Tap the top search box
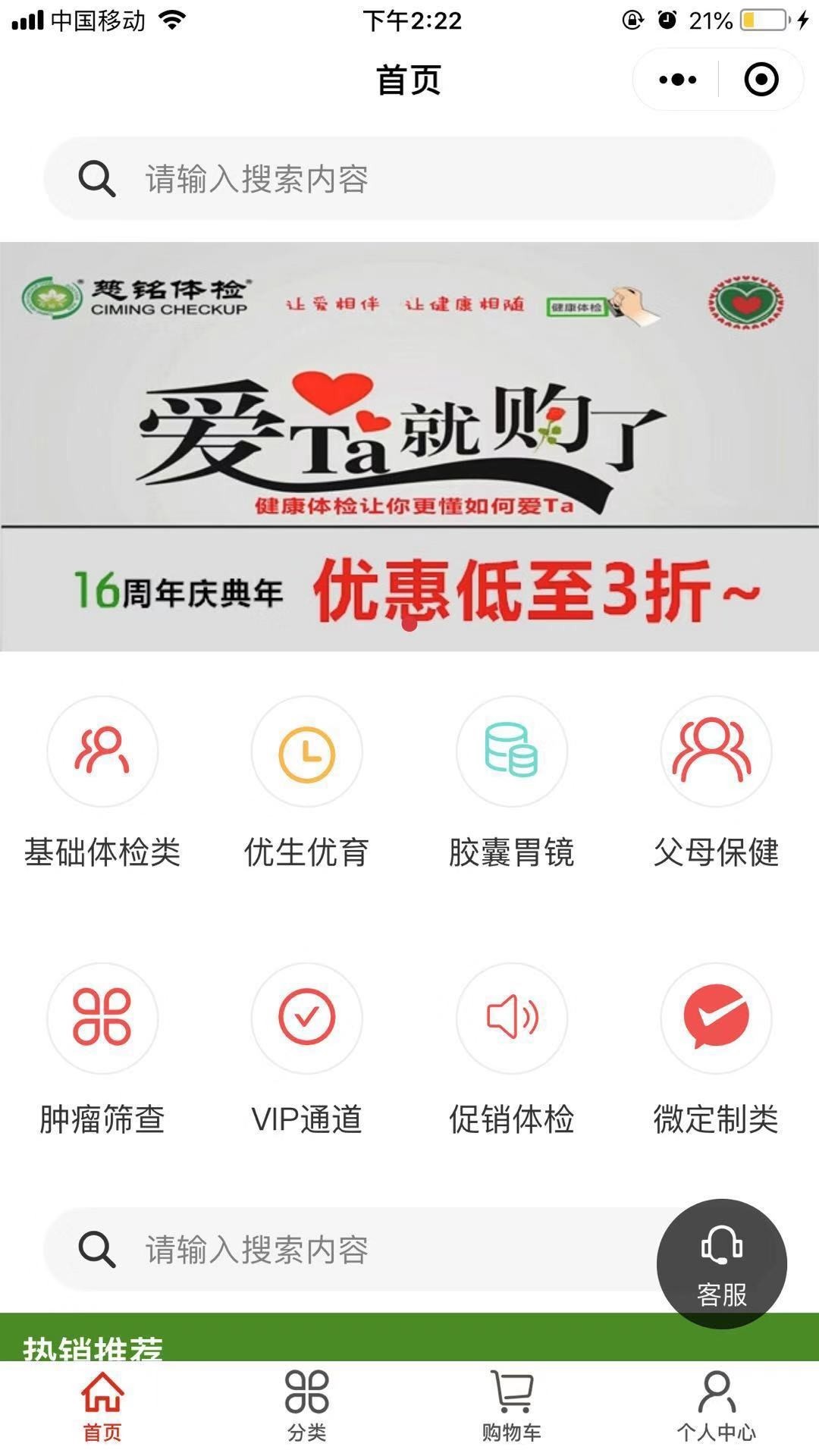Image resolution: width=819 pixels, height=1456 pixels. click(x=409, y=179)
